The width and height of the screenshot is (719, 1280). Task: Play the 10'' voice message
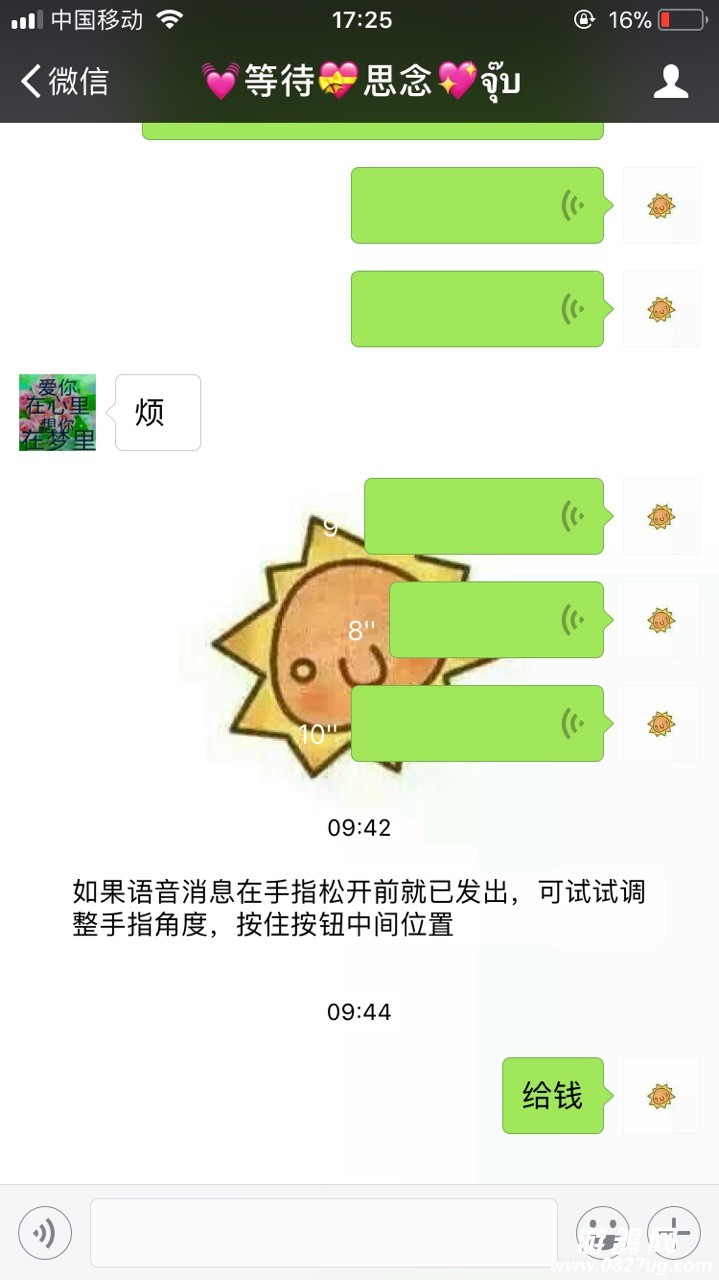click(x=477, y=723)
